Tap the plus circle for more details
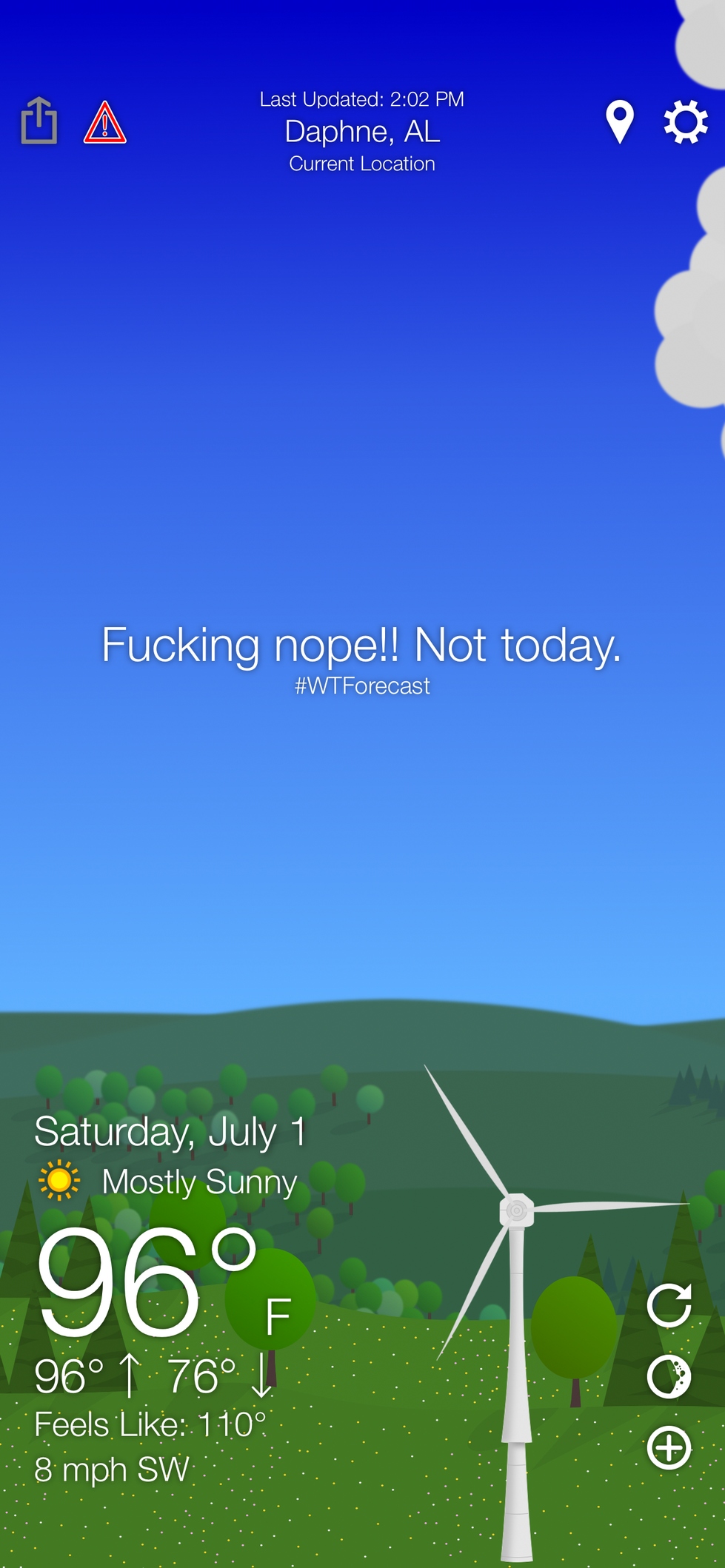The height and width of the screenshot is (1568, 725). tap(669, 1447)
